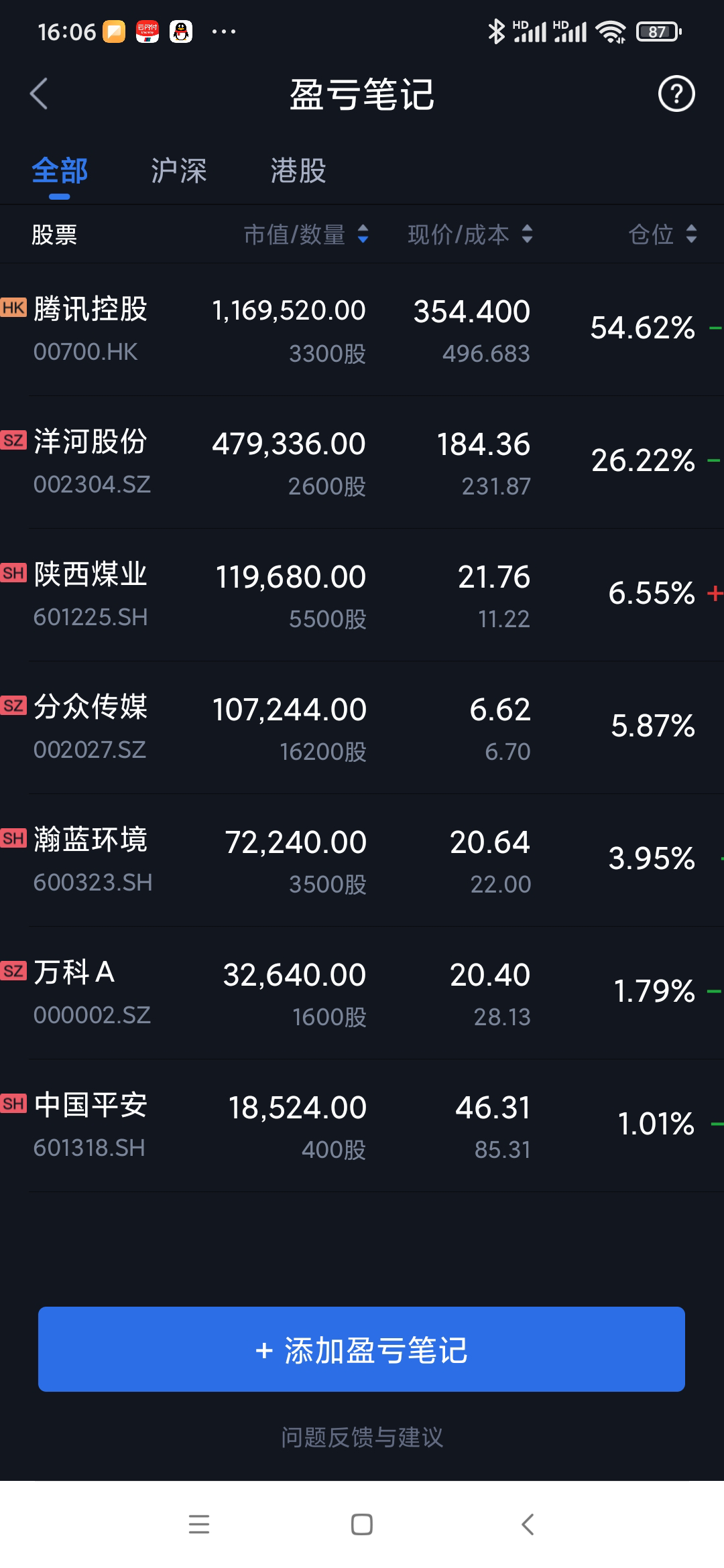Sort by 现价/成本 column
This screenshot has width=724, height=1568.
click(x=471, y=235)
